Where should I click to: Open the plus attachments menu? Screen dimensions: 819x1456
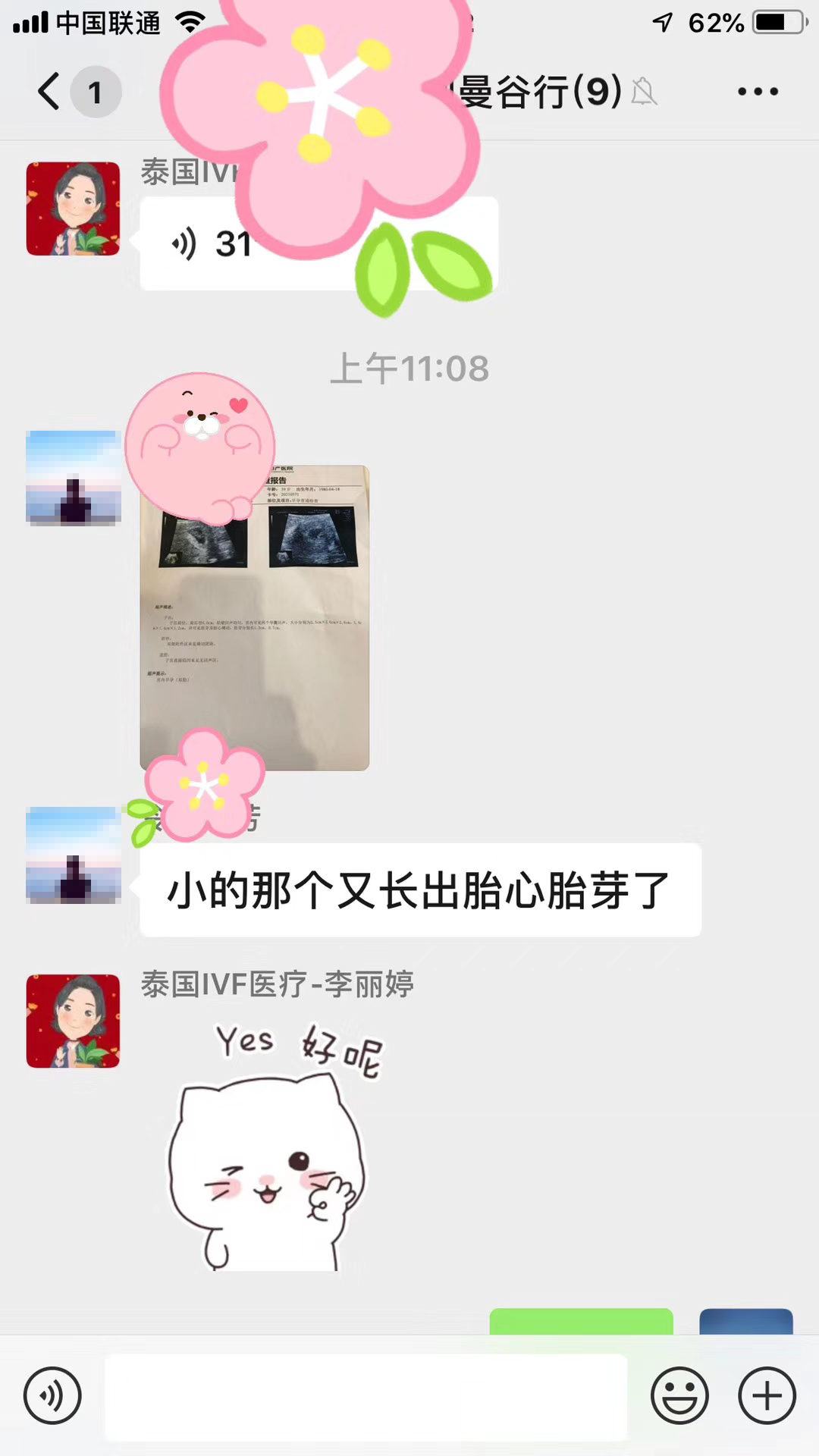767,1395
